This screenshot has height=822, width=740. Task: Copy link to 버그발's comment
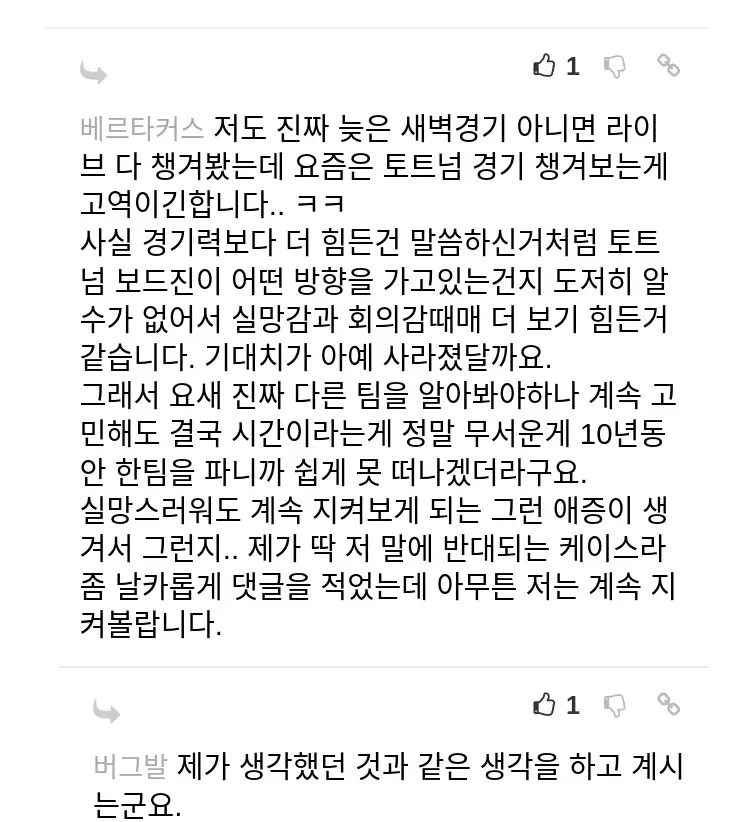coord(668,704)
